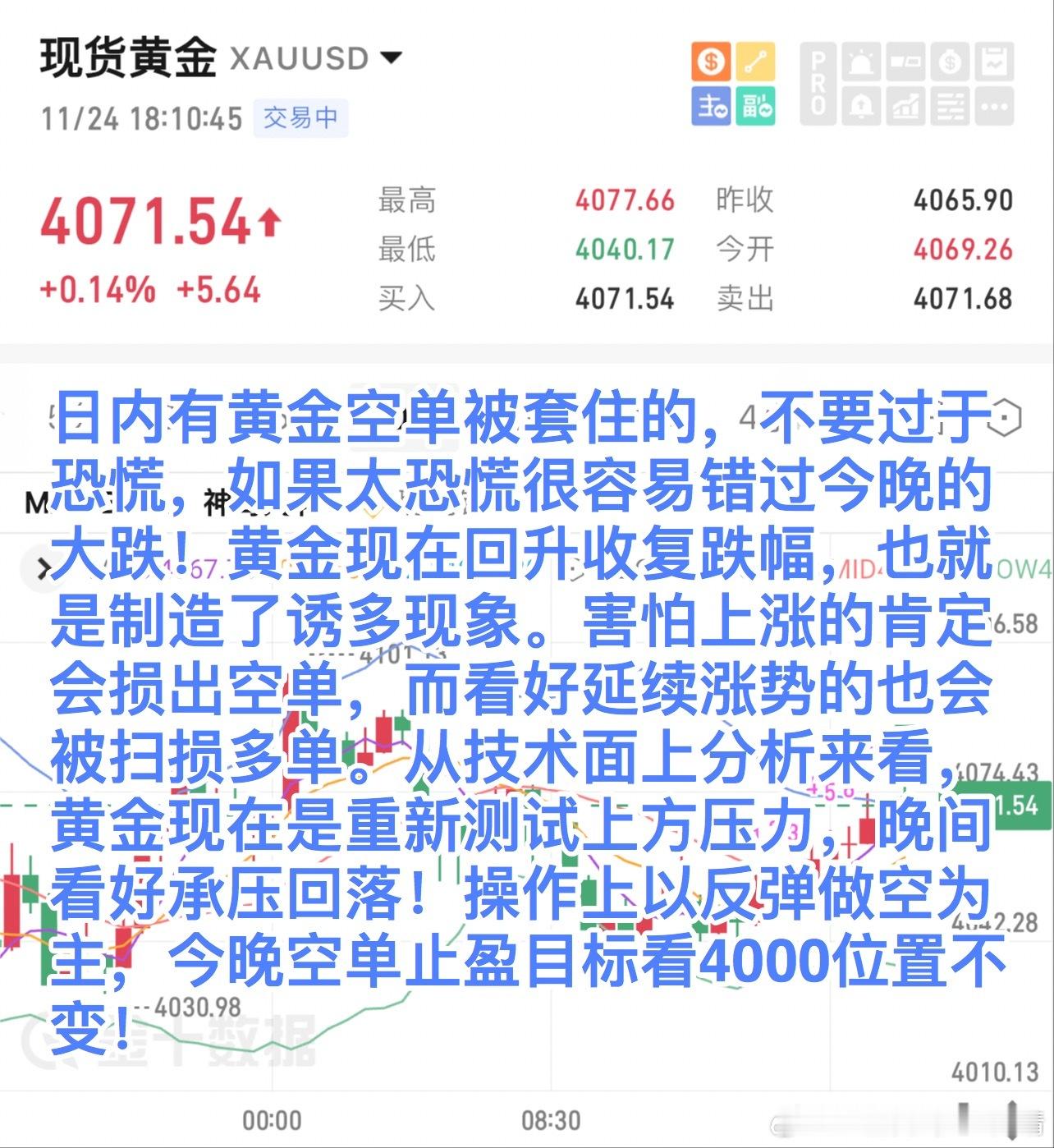
Task: Toggle the green 副 sub indicator
Action: (x=755, y=105)
